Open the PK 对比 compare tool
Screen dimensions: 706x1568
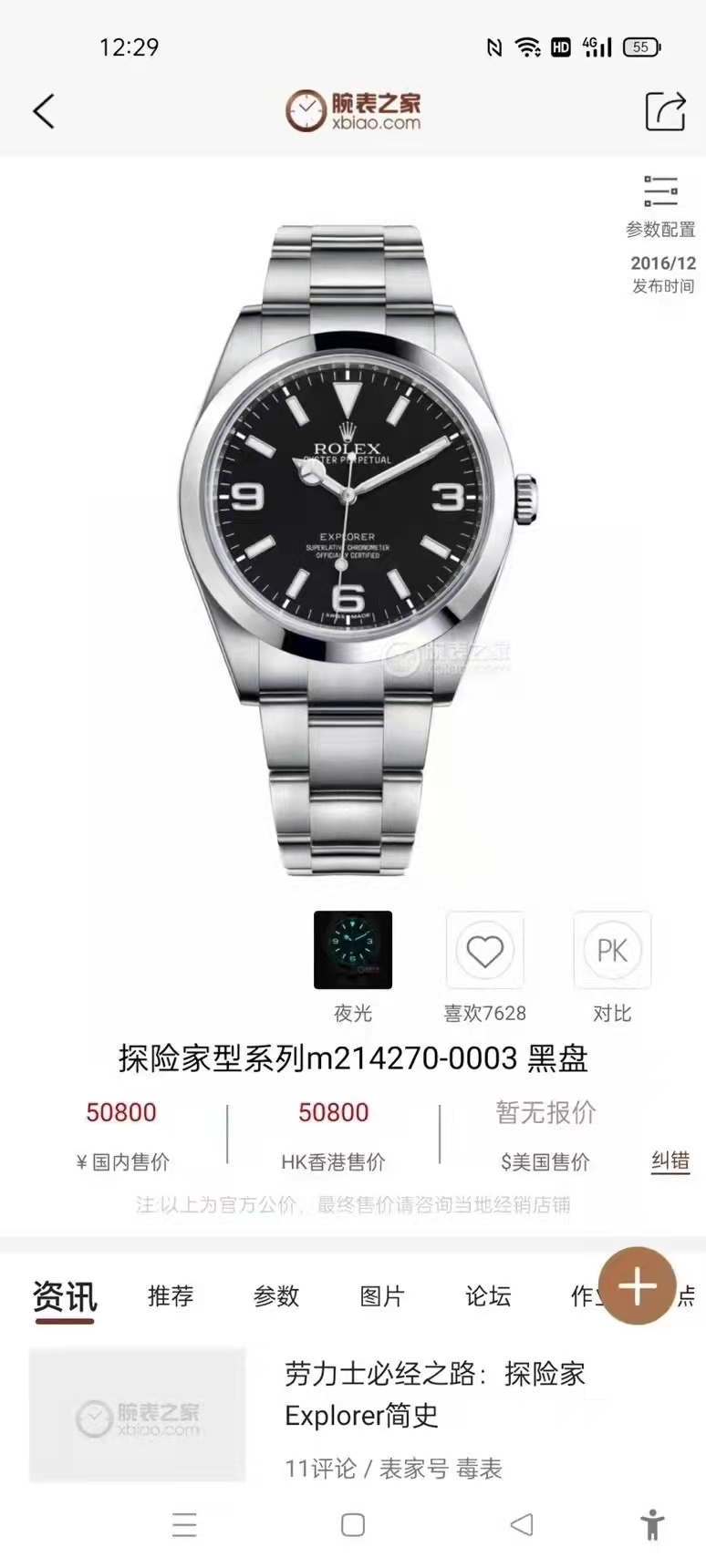(612, 951)
